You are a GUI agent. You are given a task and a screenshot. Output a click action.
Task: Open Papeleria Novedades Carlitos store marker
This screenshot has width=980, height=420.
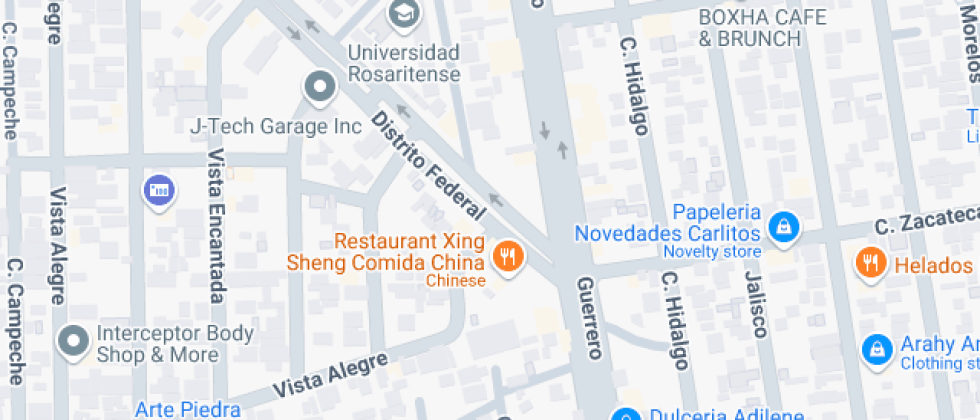tap(786, 226)
